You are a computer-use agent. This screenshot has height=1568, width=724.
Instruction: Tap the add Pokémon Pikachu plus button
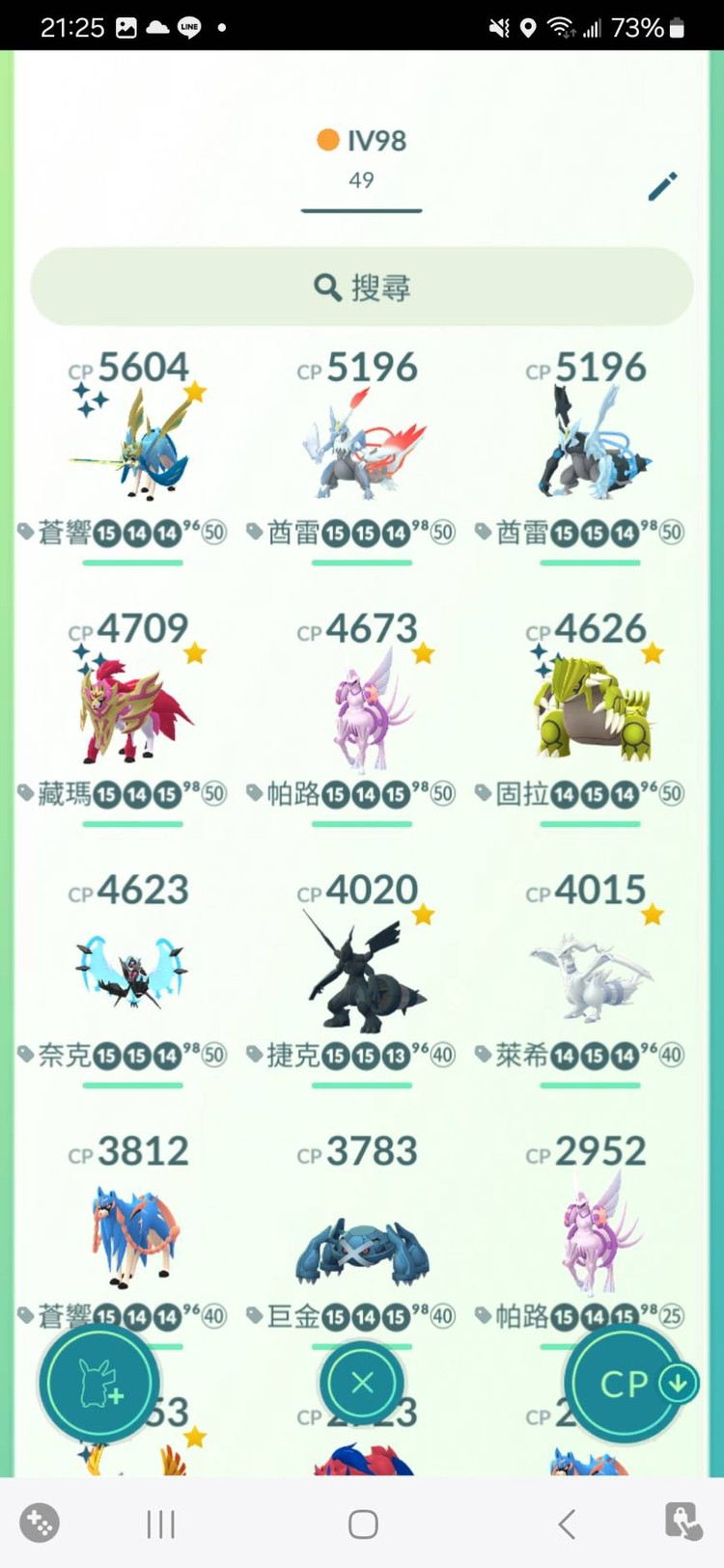pyautogui.click(x=98, y=1384)
